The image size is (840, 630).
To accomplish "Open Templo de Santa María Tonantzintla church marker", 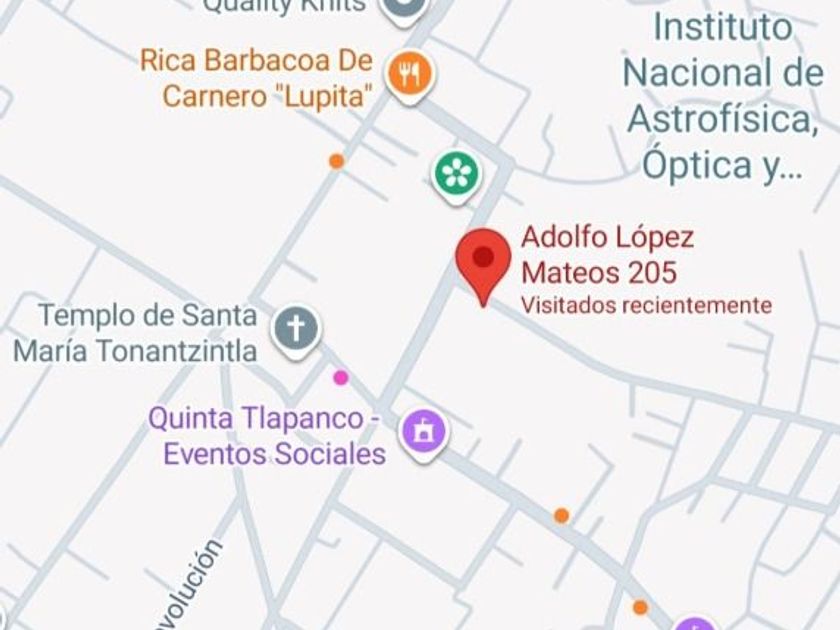I will click(x=296, y=328).
